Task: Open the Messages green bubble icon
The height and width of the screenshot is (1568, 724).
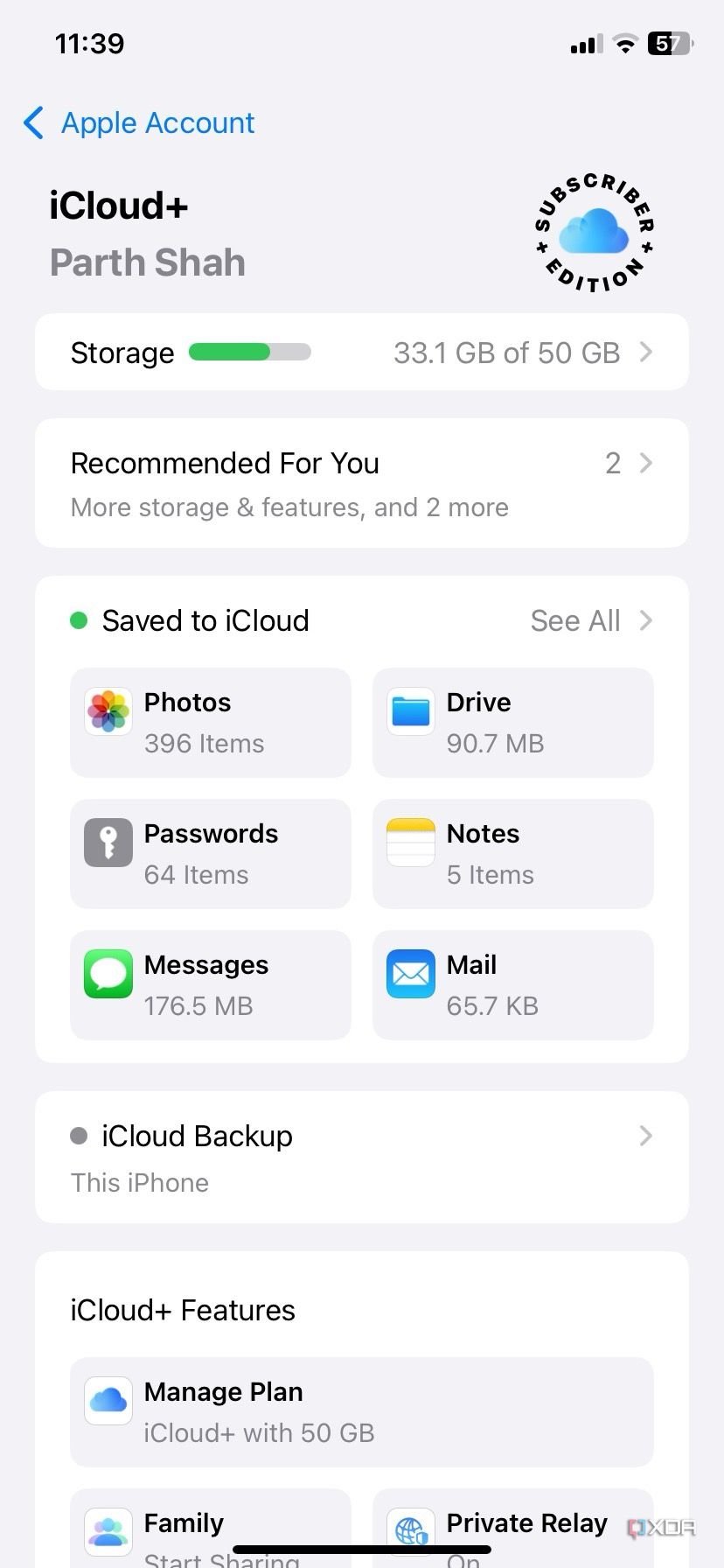Action: pyautogui.click(x=108, y=973)
